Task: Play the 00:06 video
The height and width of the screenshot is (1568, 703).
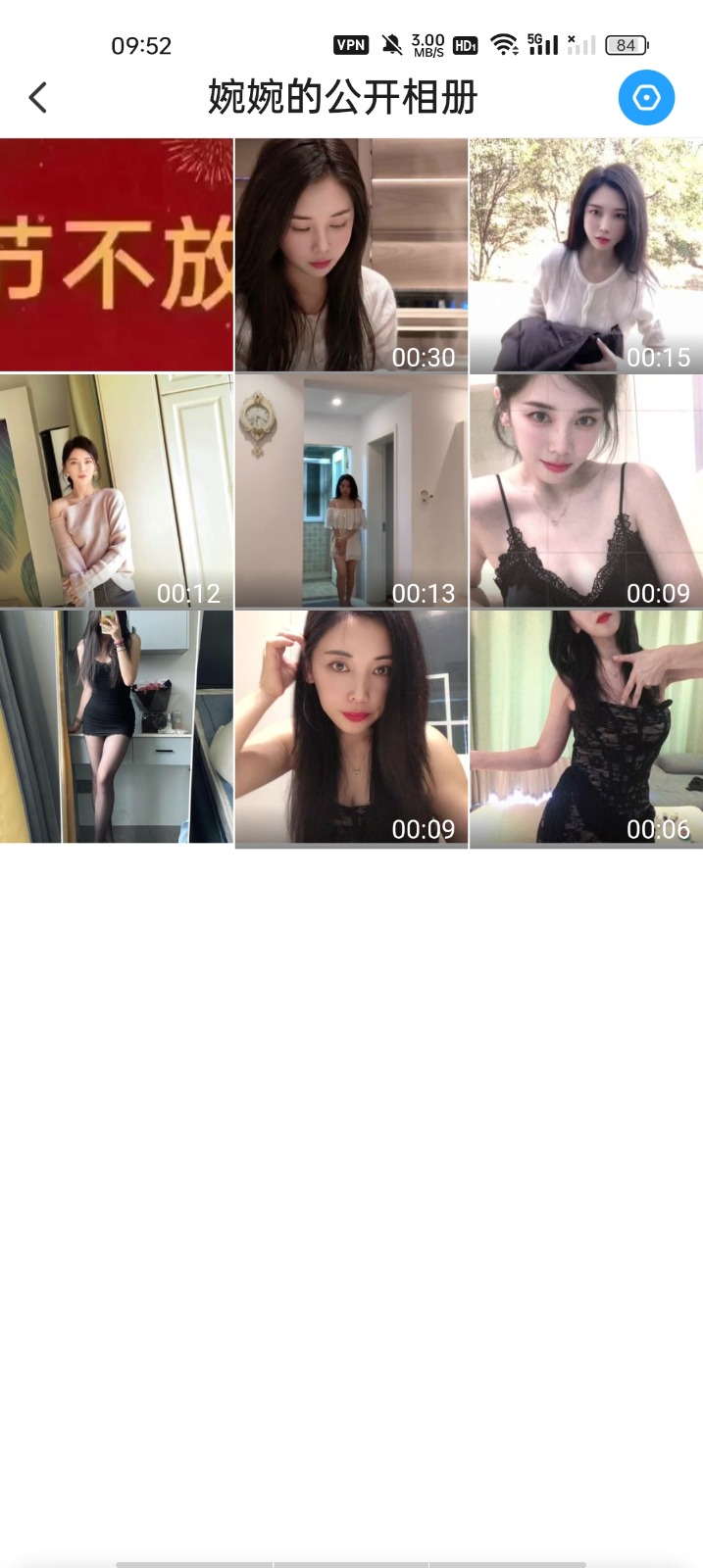Action: (585, 727)
